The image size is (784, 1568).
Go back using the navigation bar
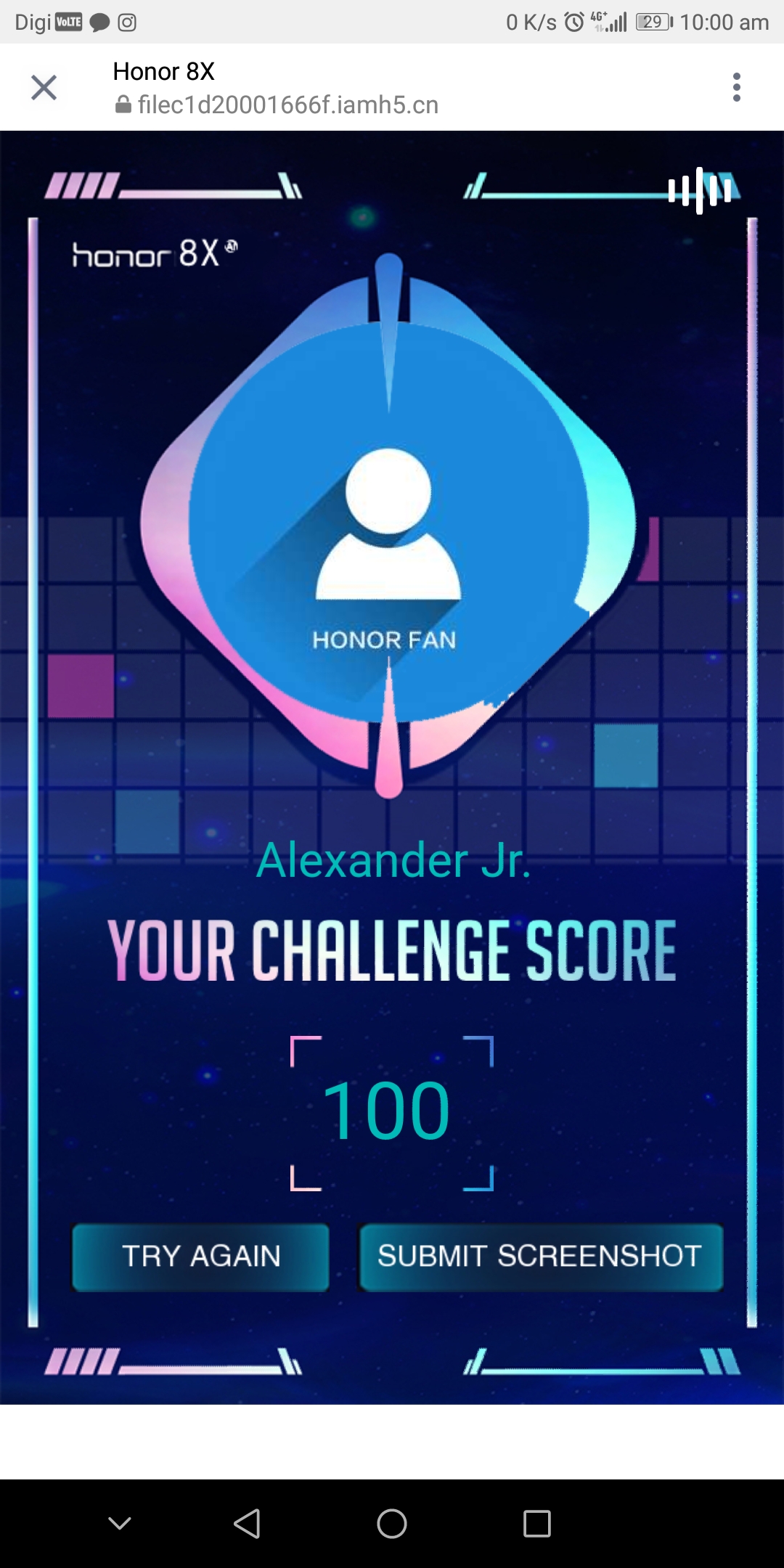[x=247, y=1523]
